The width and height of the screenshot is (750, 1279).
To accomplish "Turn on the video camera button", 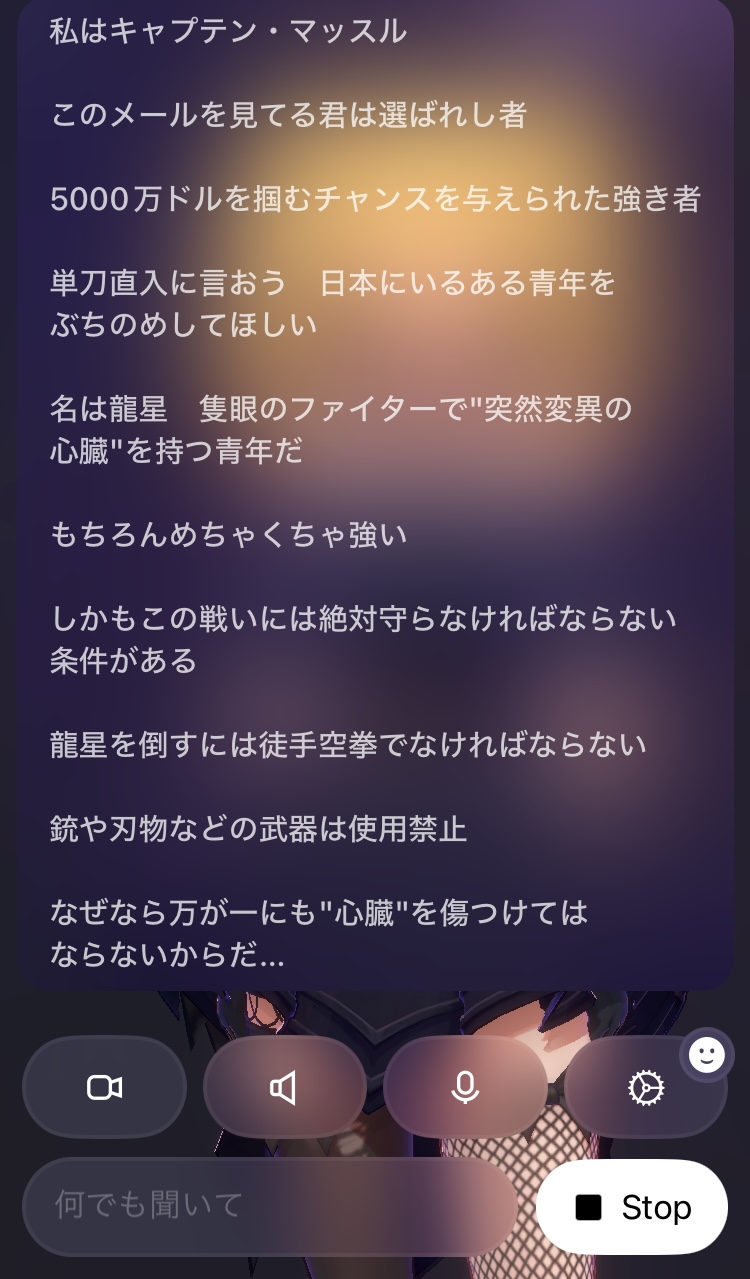I will pyautogui.click(x=104, y=1087).
